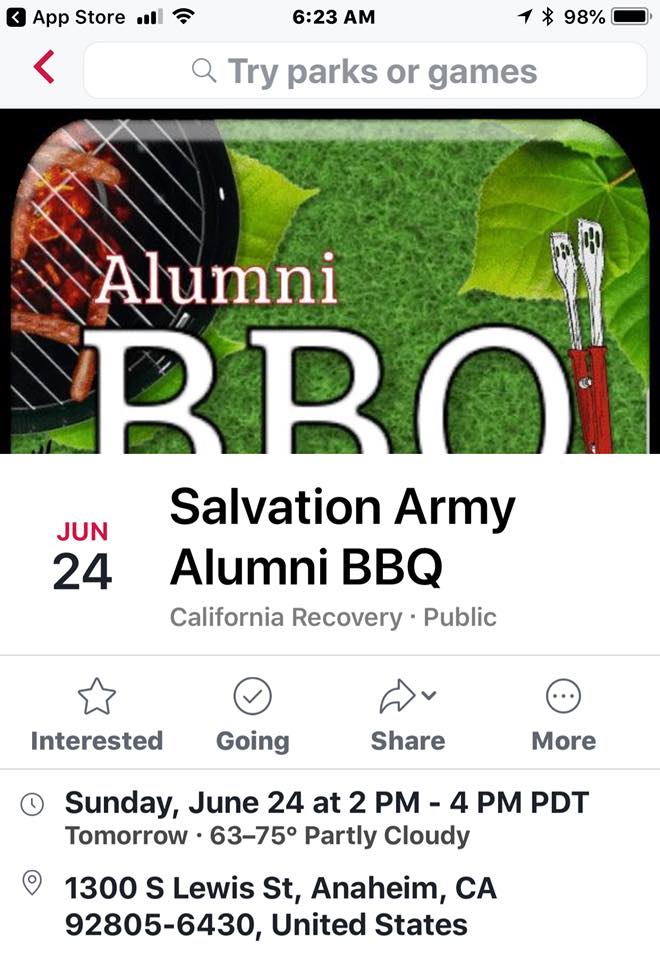Go back using the red arrow

[43, 69]
